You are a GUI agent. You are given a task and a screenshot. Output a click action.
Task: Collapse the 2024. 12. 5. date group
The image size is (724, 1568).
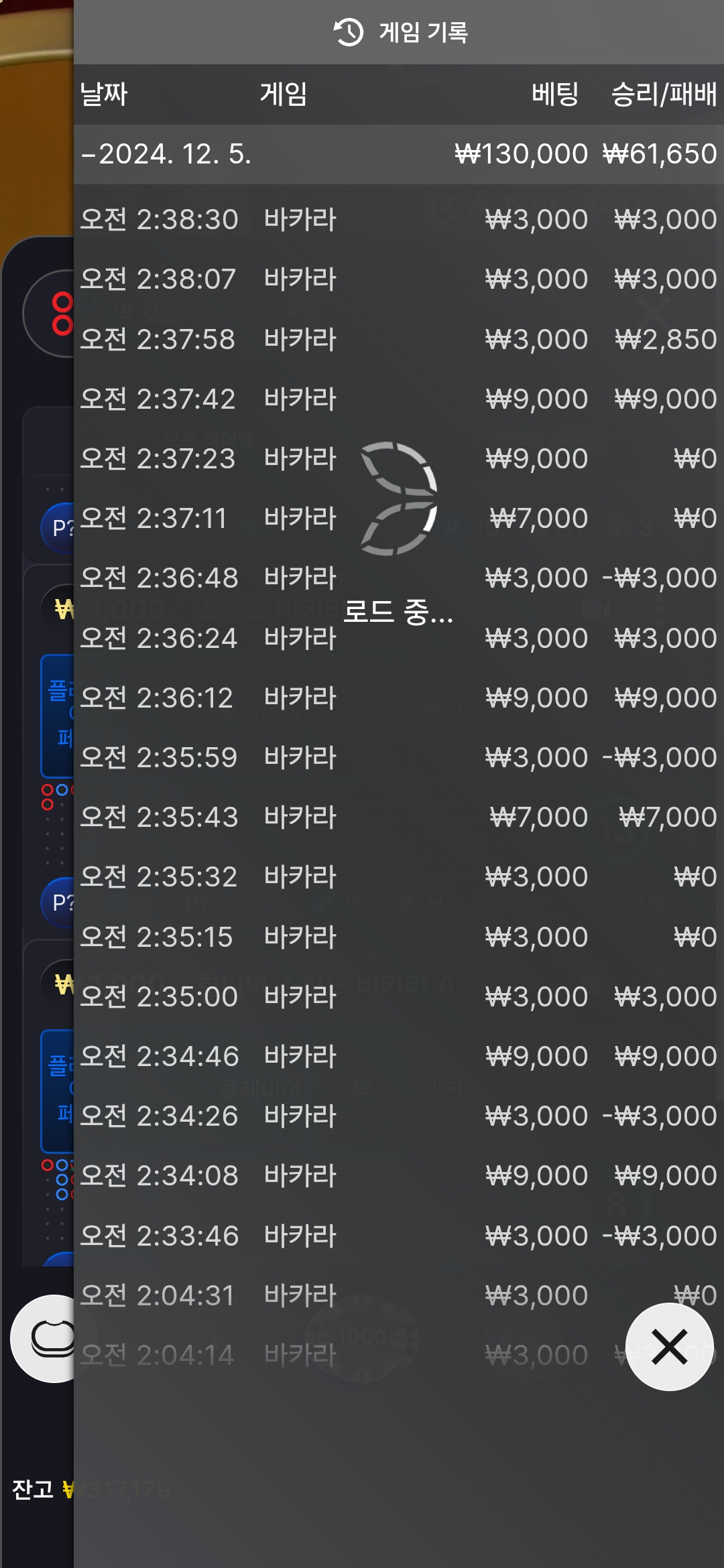pos(399,154)
